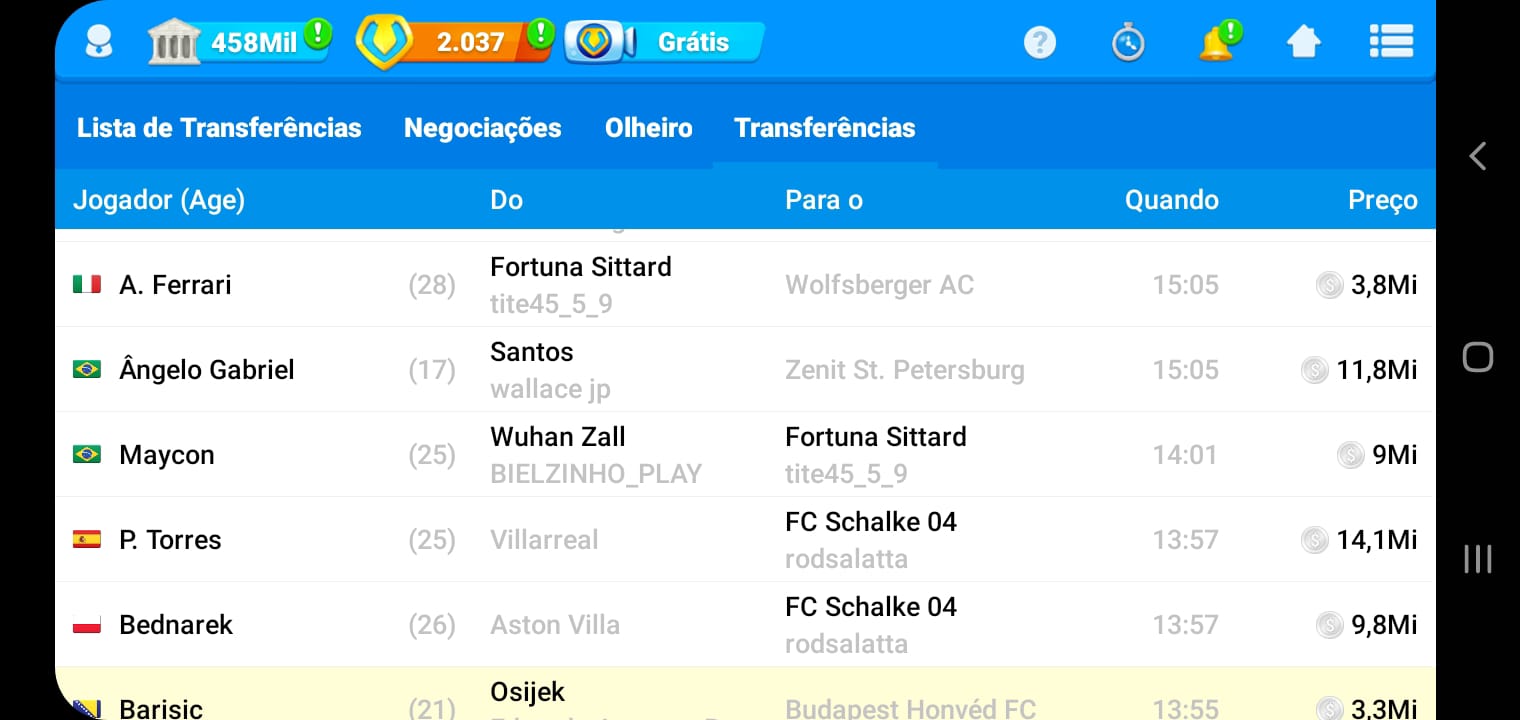The height and width of the screenshot is (720, 1520).
Task: Open the help question mark
Action: tap(1040, 43)
